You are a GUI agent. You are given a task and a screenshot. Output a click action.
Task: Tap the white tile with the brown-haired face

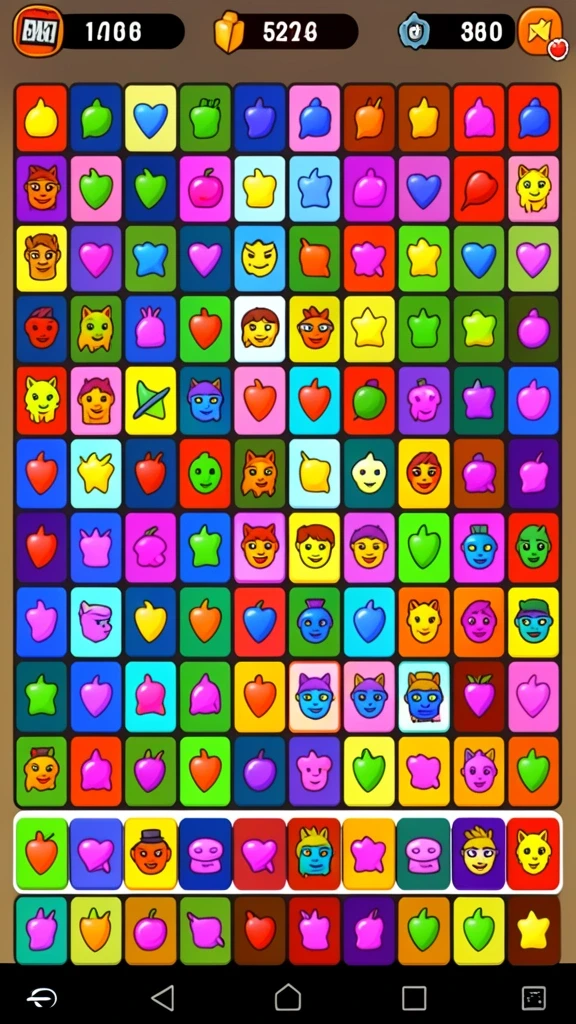pos(259,328)
